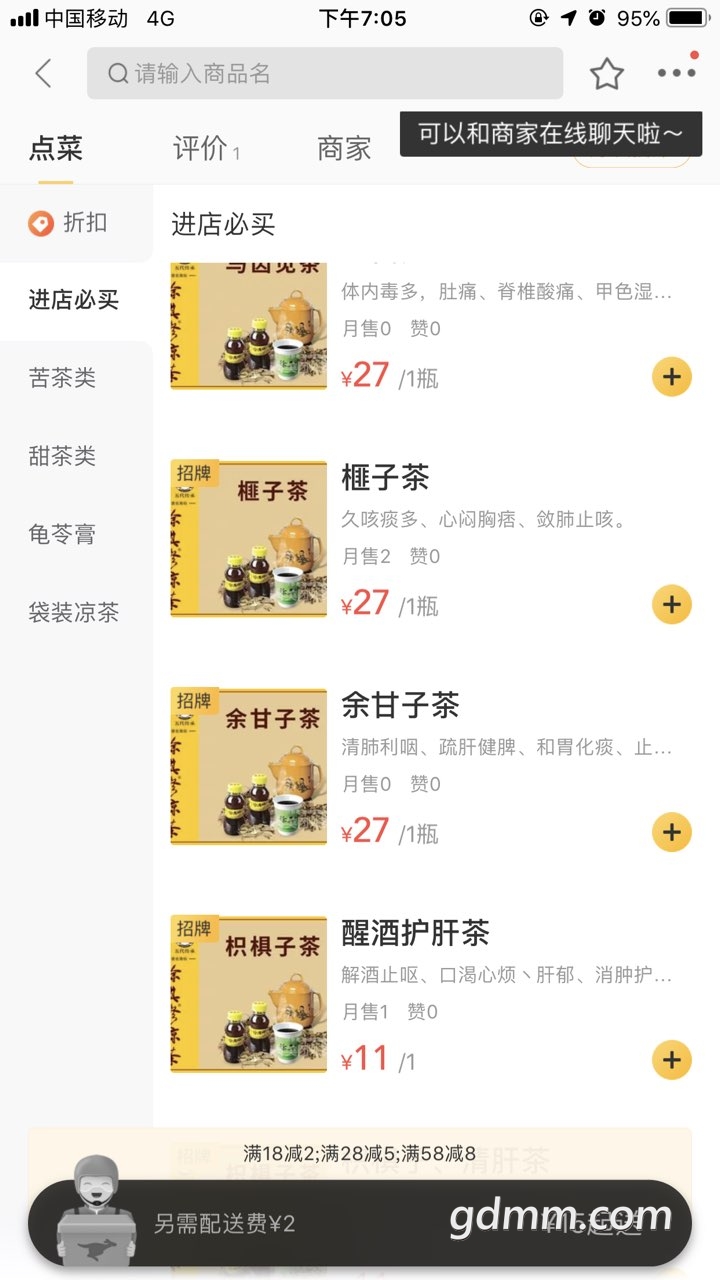Open the 榧子茶 product details
Image resolution: width=720 pixels, height=1280 pixels.
click(385, 478)
